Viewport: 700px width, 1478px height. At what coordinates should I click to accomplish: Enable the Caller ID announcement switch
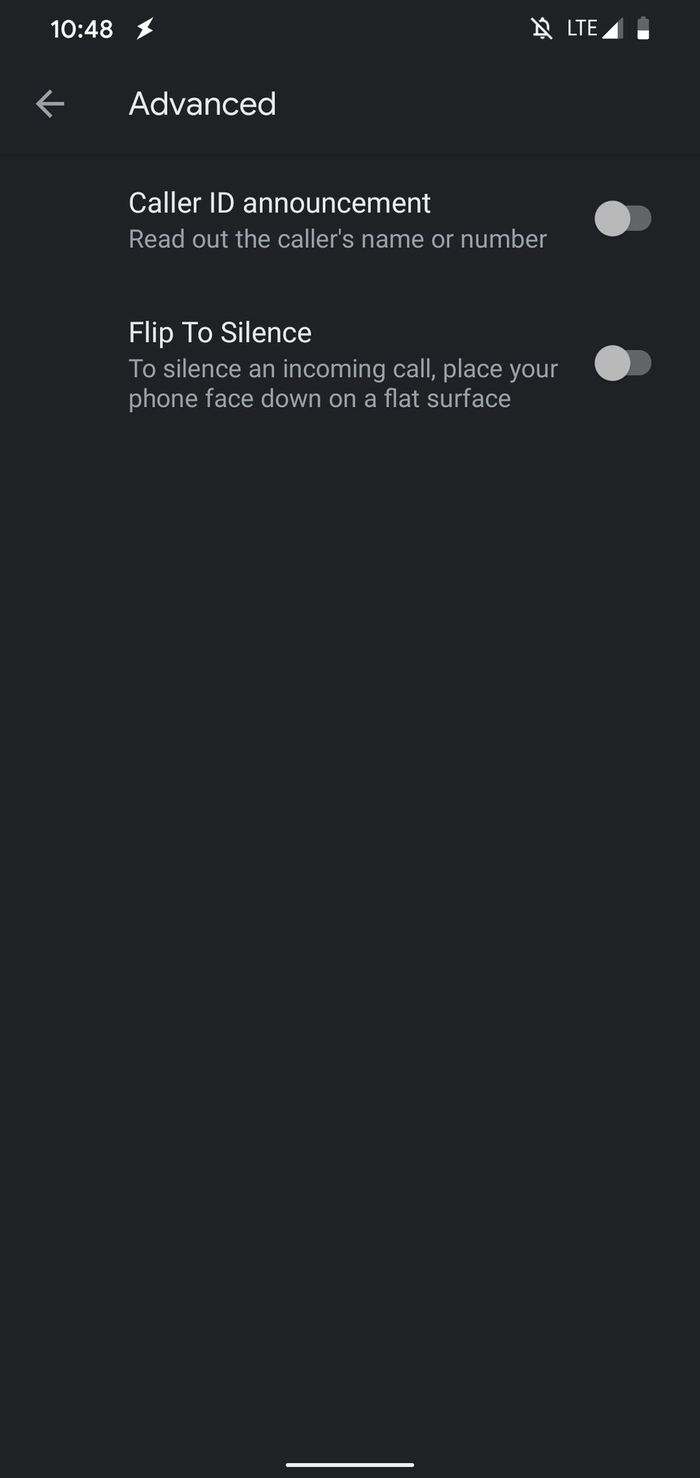622,219
